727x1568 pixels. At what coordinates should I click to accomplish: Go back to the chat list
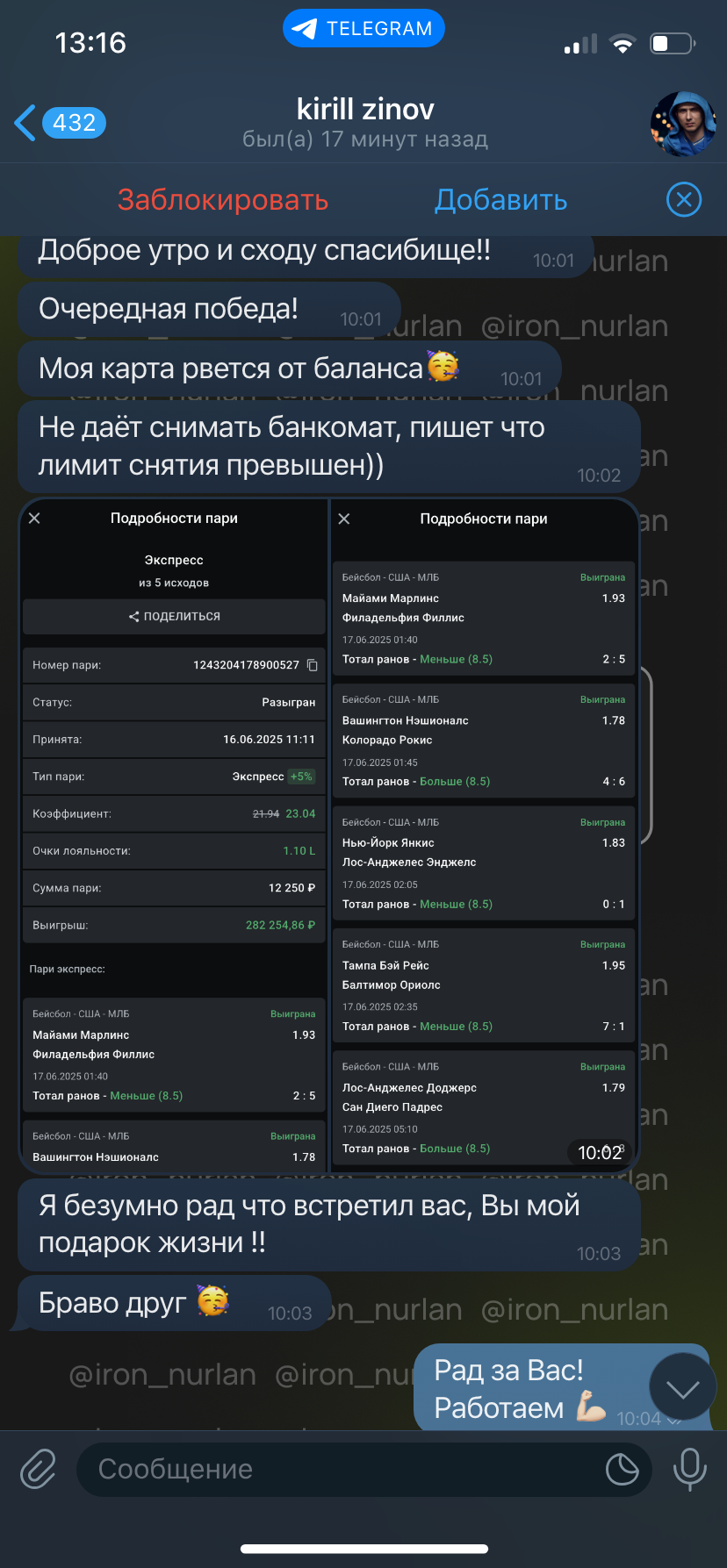60,123
